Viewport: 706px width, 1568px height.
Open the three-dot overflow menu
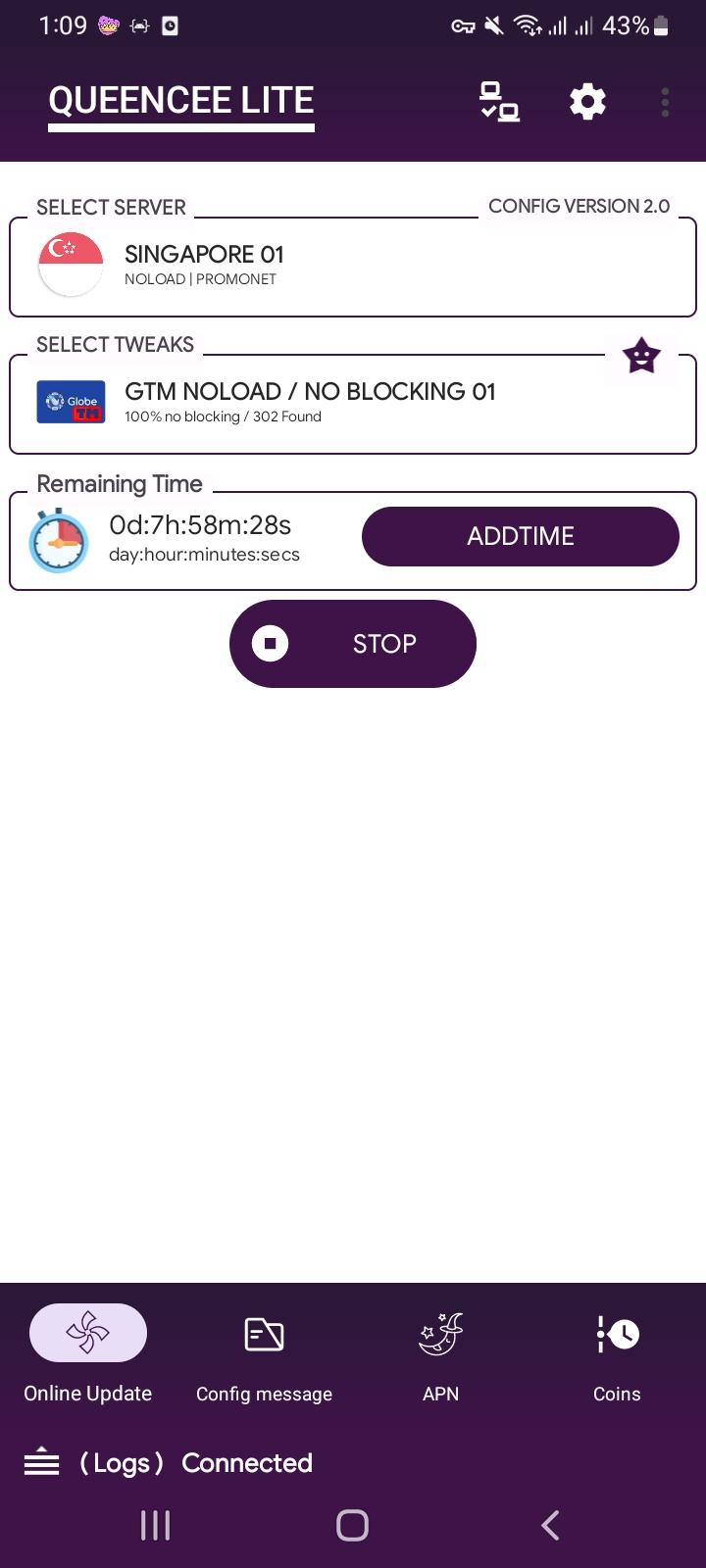pos(665,102)
